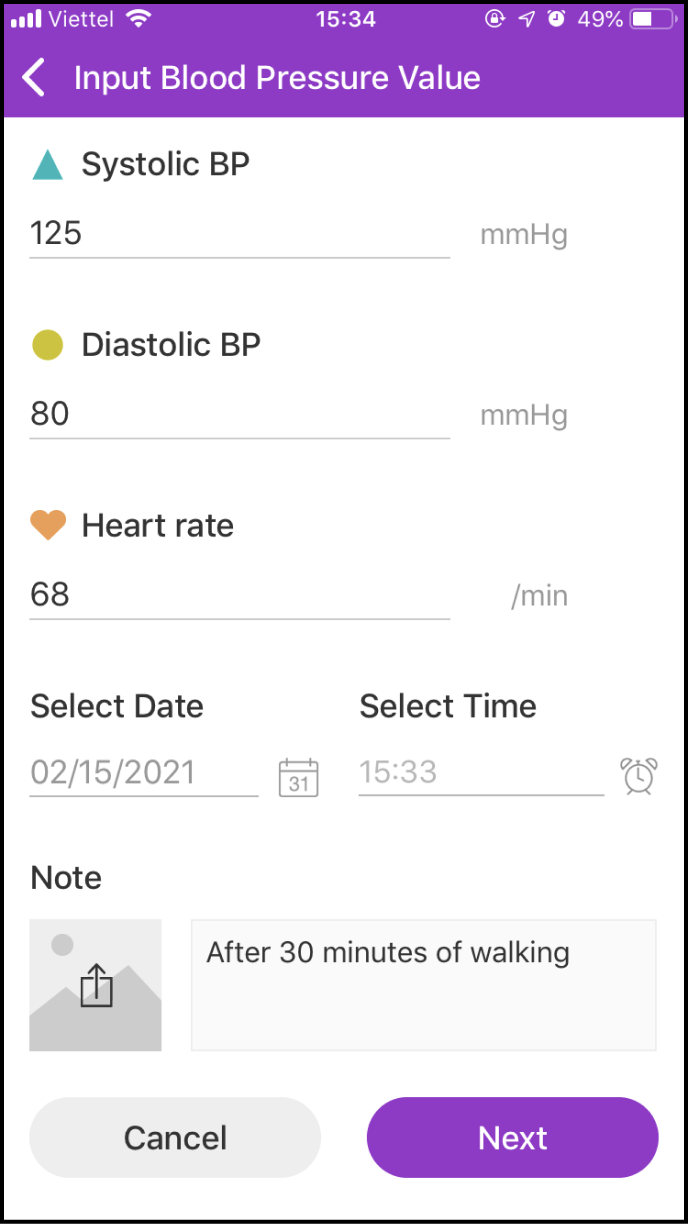Attach a photo to the note

pyautogui.click(x=96, y=985)
